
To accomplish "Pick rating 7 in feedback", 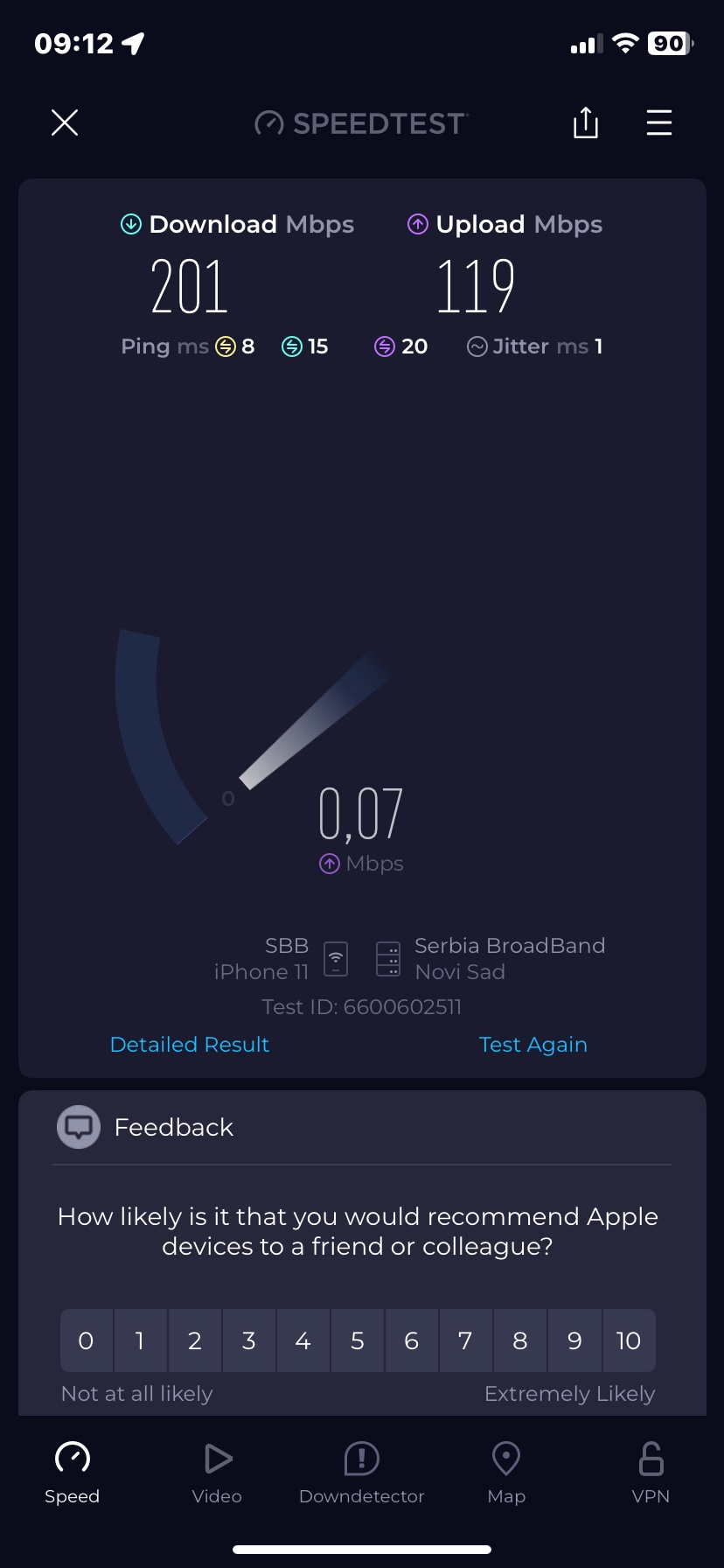I will (465, 1340).
